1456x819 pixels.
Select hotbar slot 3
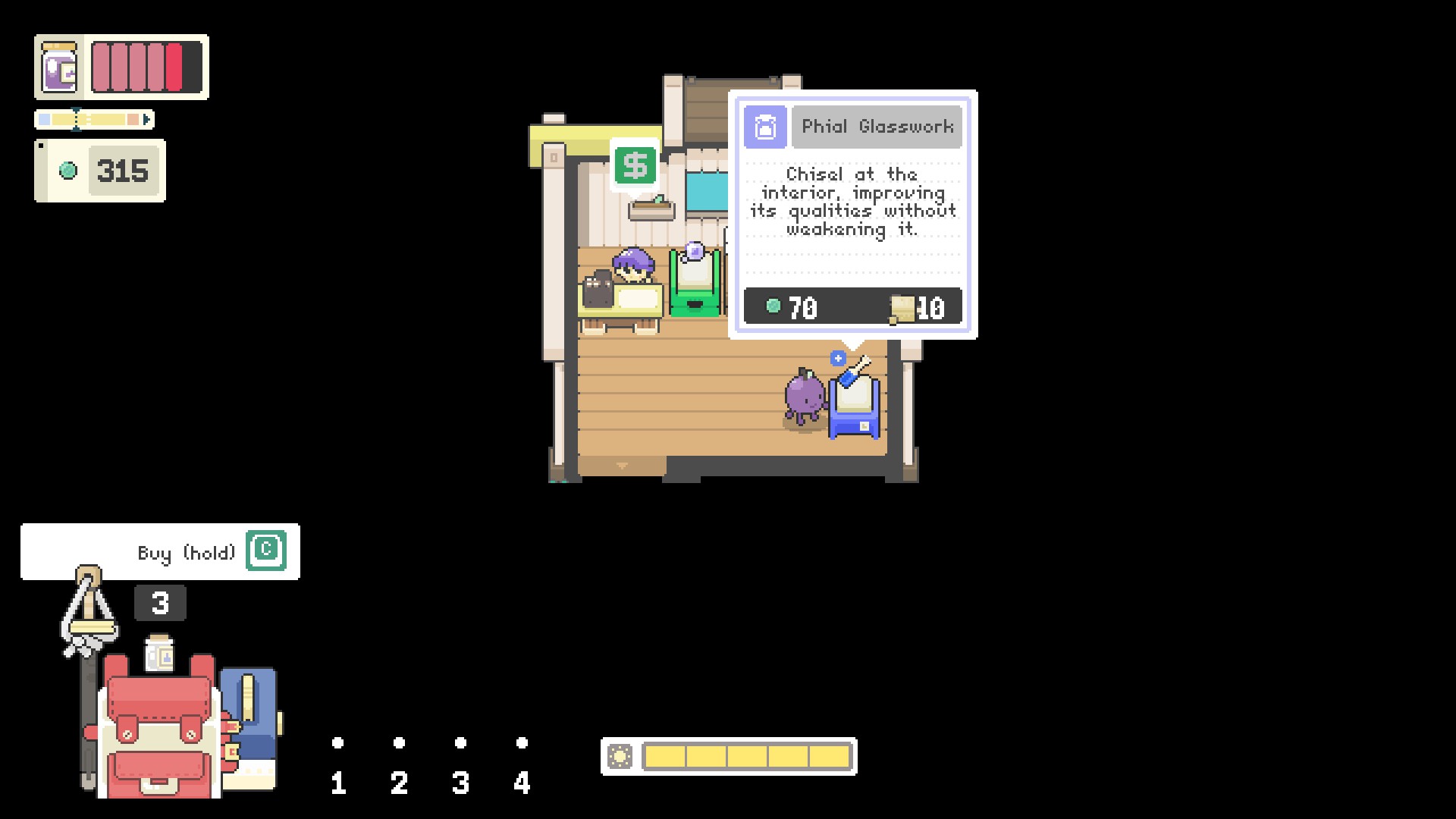tap(460, 764)
